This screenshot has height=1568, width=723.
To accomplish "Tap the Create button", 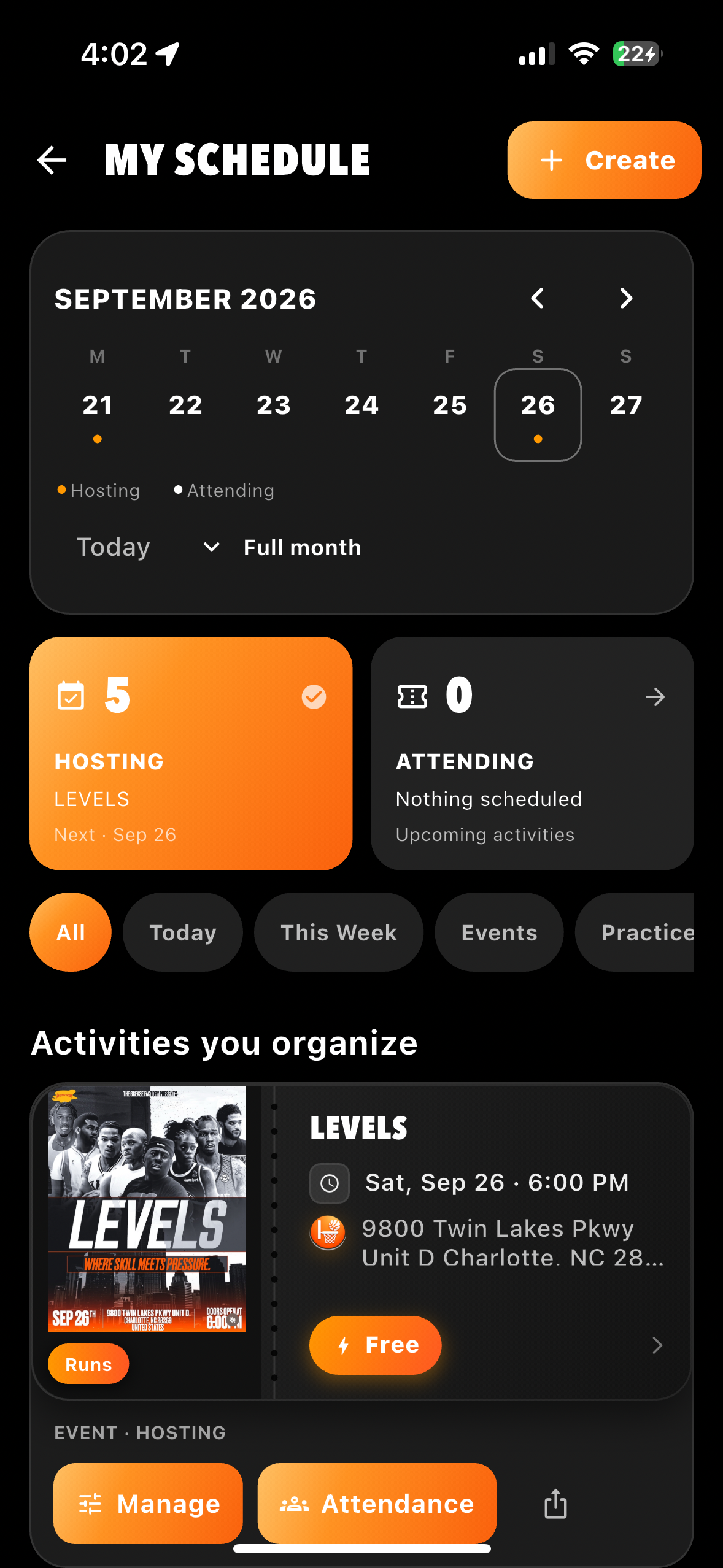I will [604, 160].
